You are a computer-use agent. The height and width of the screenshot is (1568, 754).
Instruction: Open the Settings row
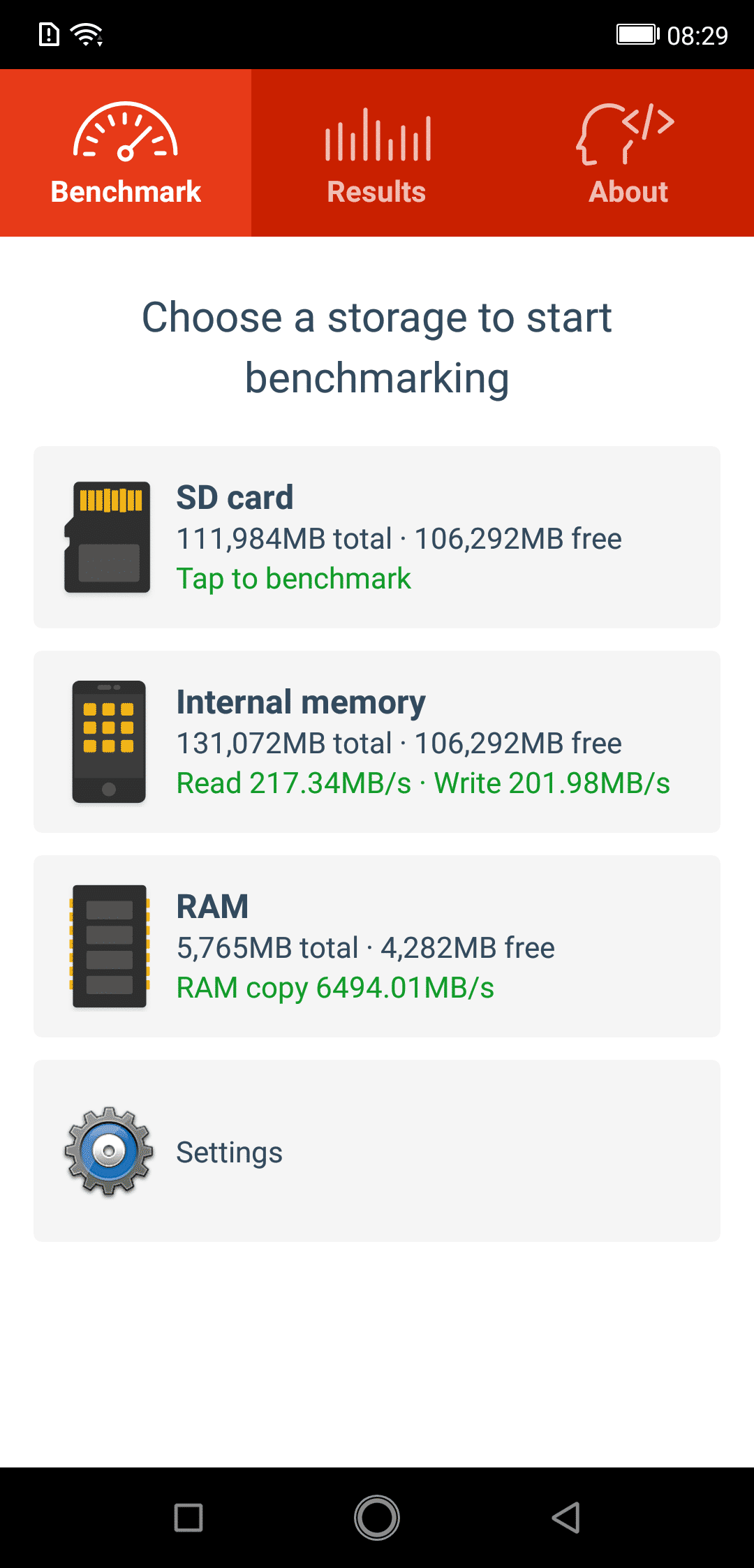coord(377,1151)
